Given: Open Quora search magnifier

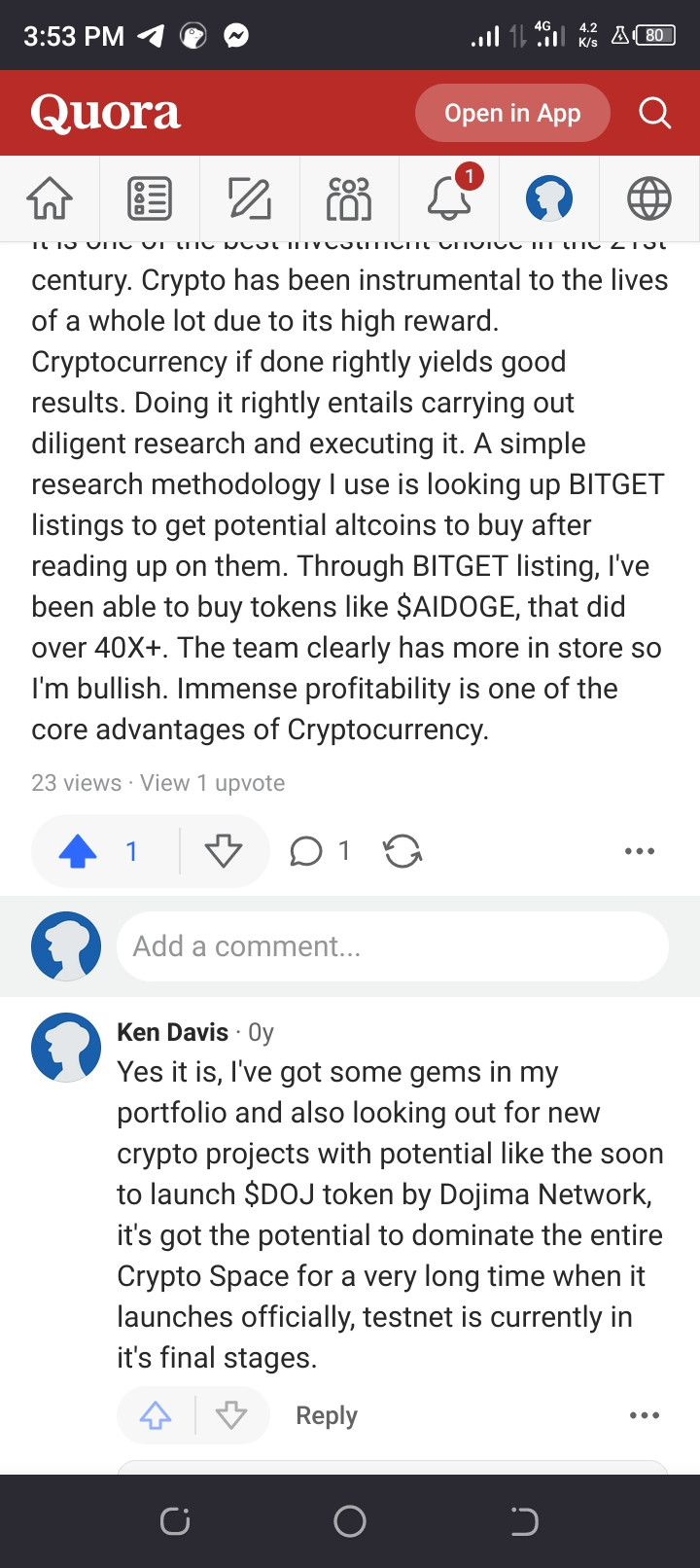Looking at the screenshot, I should (654, 114).
